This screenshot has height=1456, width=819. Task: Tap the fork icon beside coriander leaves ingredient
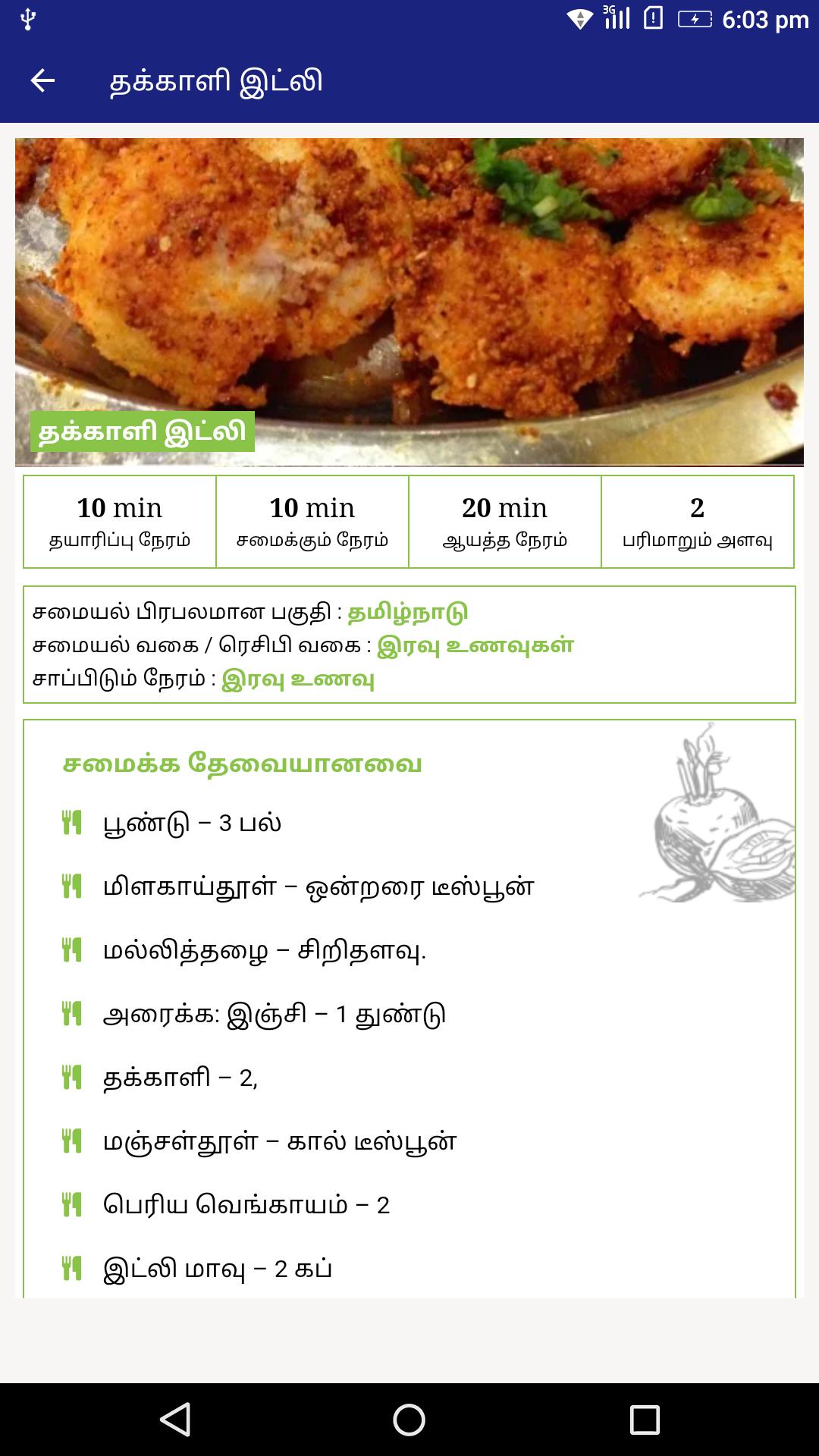(73, 949)
